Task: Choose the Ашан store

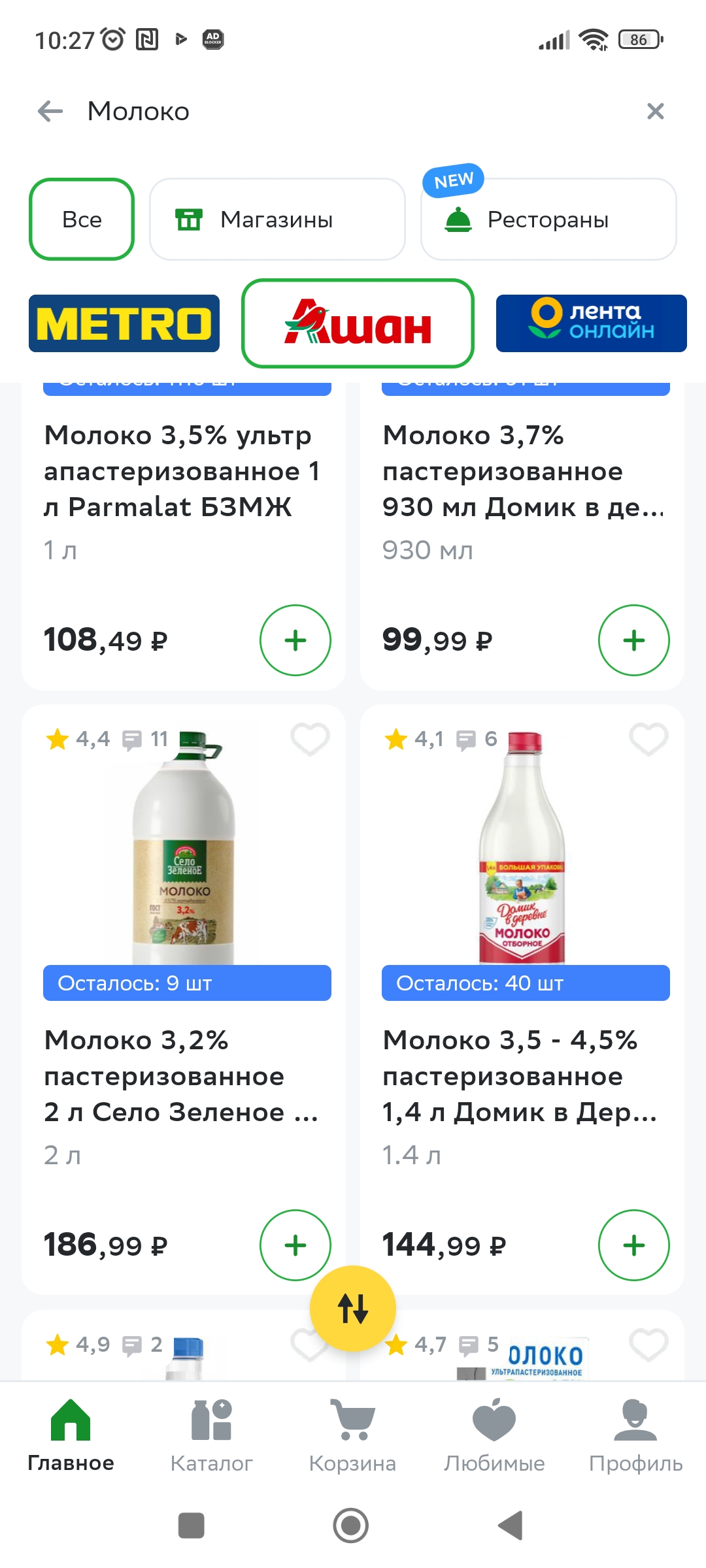Action: pyautogui.click(x=358, y=323)
